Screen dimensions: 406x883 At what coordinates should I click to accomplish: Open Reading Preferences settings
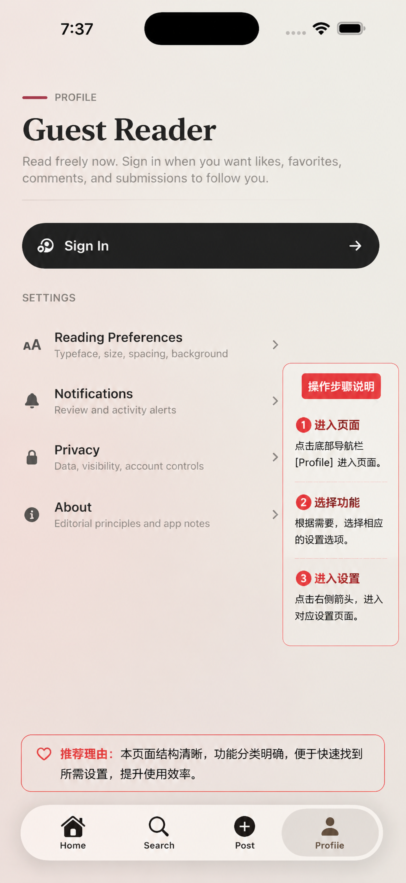point(151,345)
